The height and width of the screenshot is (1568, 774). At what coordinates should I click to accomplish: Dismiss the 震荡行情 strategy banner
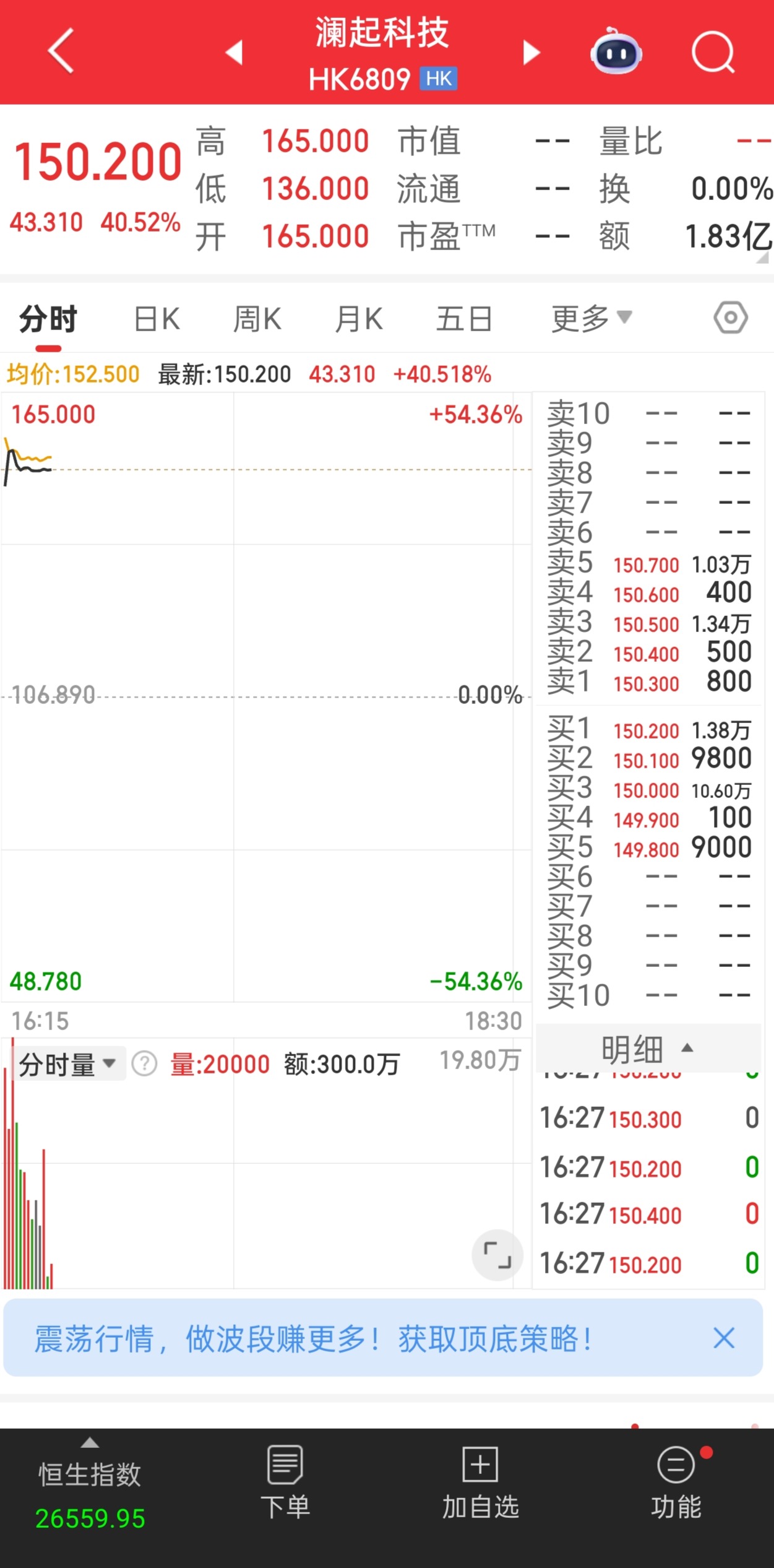click(x=723, y=1338)
